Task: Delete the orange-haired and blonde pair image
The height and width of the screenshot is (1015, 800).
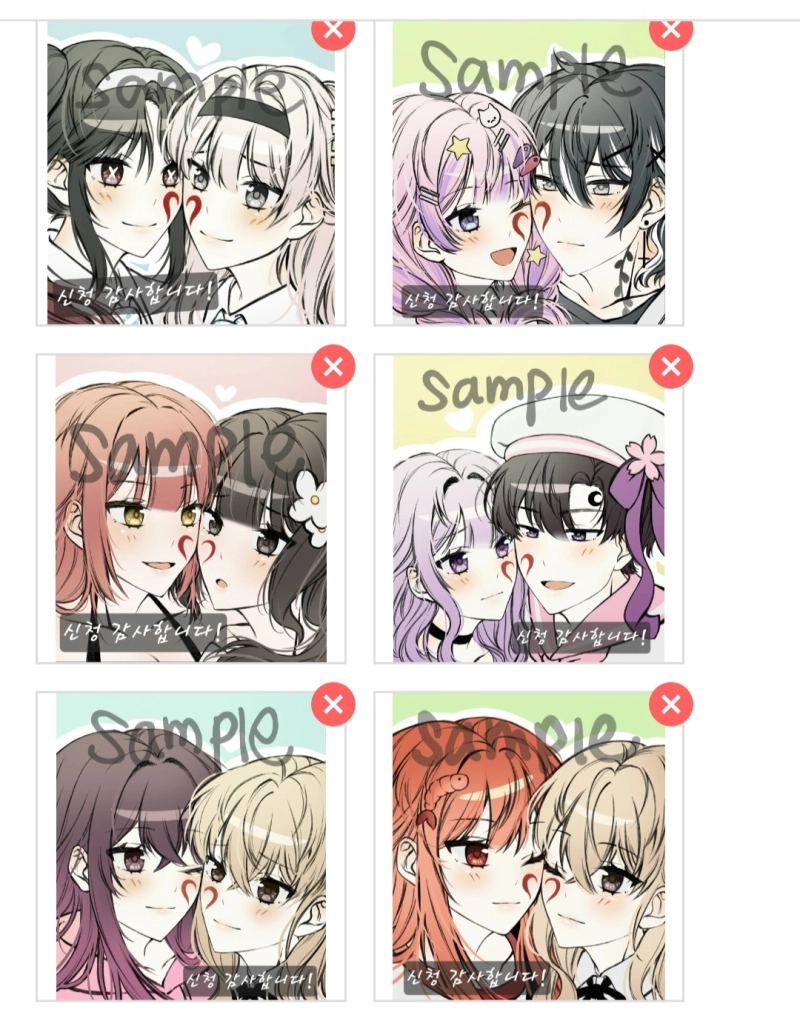Action: click(x=670, y=705)
